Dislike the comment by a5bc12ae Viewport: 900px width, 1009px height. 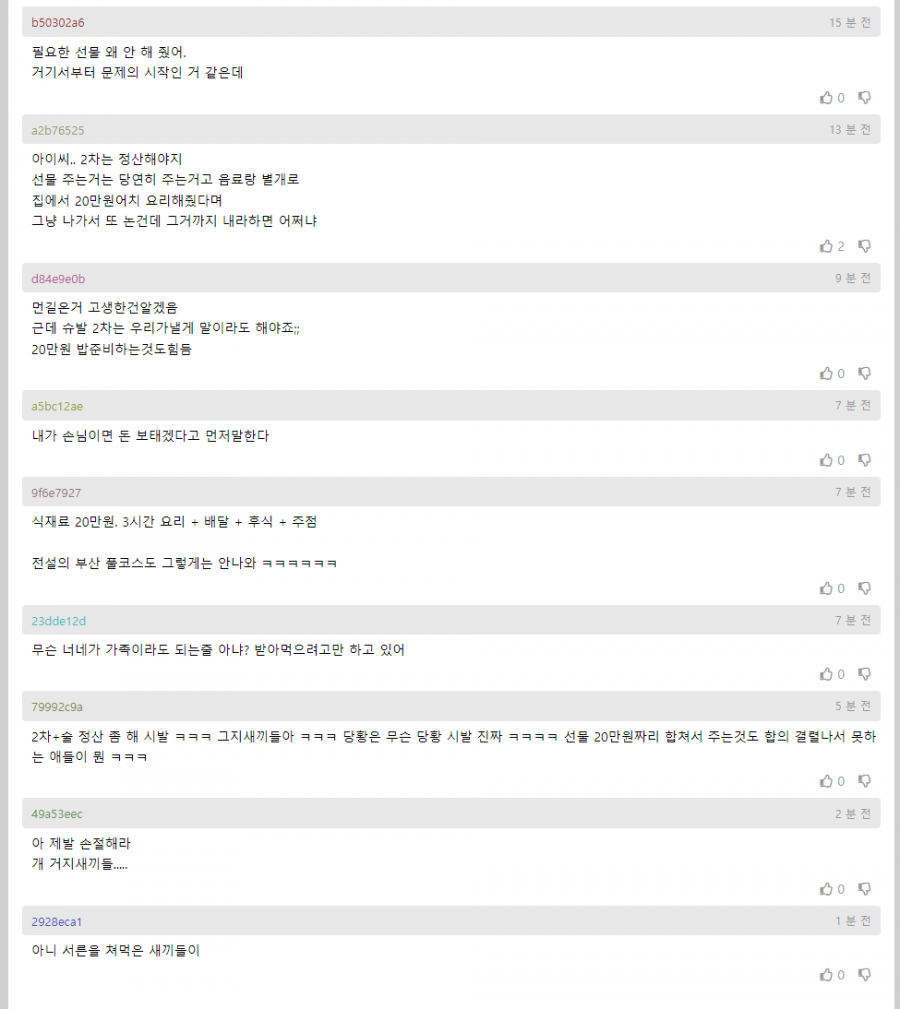click(x=865, y=461)
